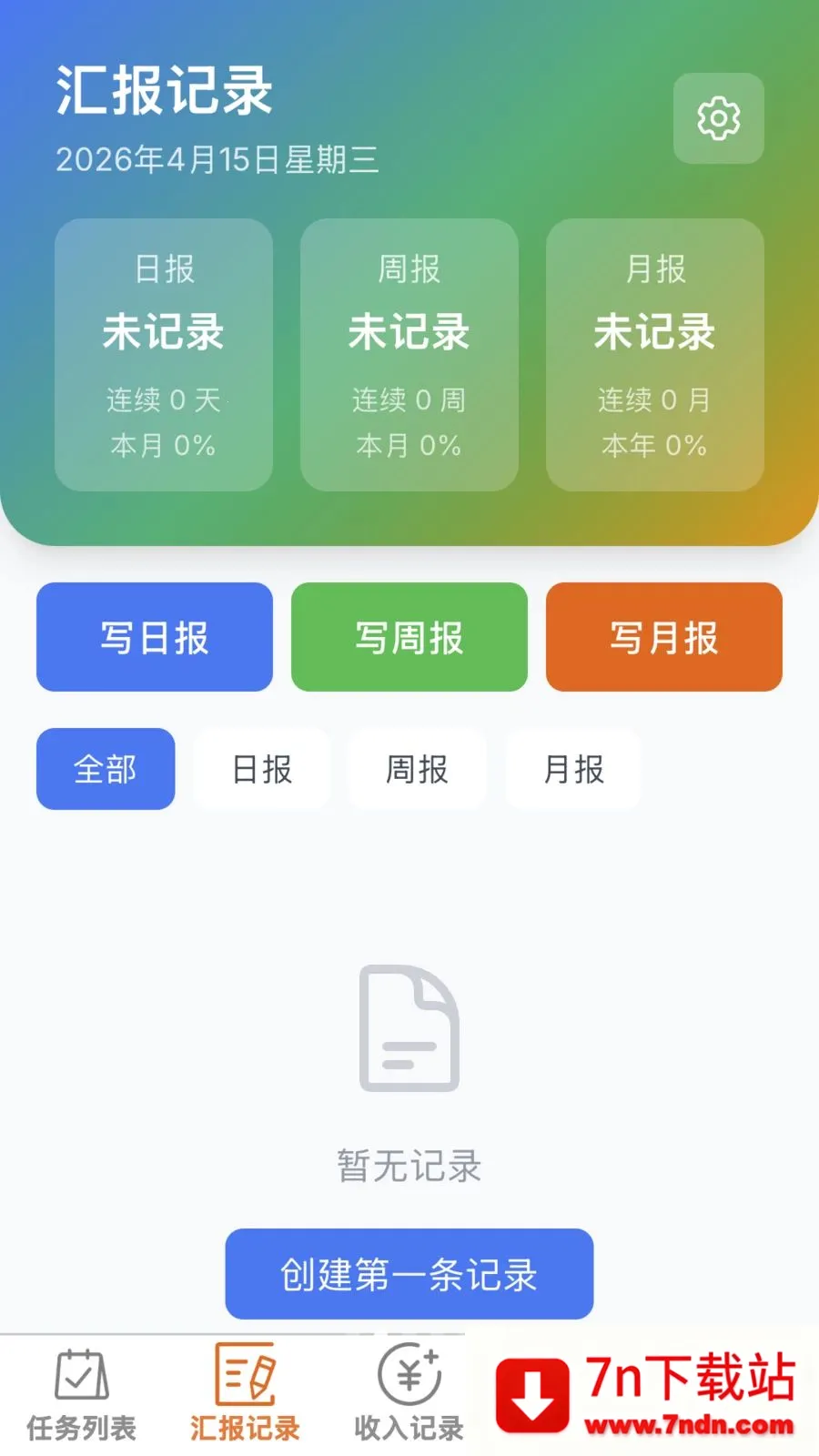Switch to the 月报 filter tab
Screen dimensions: 819x1456
(573, 769)
